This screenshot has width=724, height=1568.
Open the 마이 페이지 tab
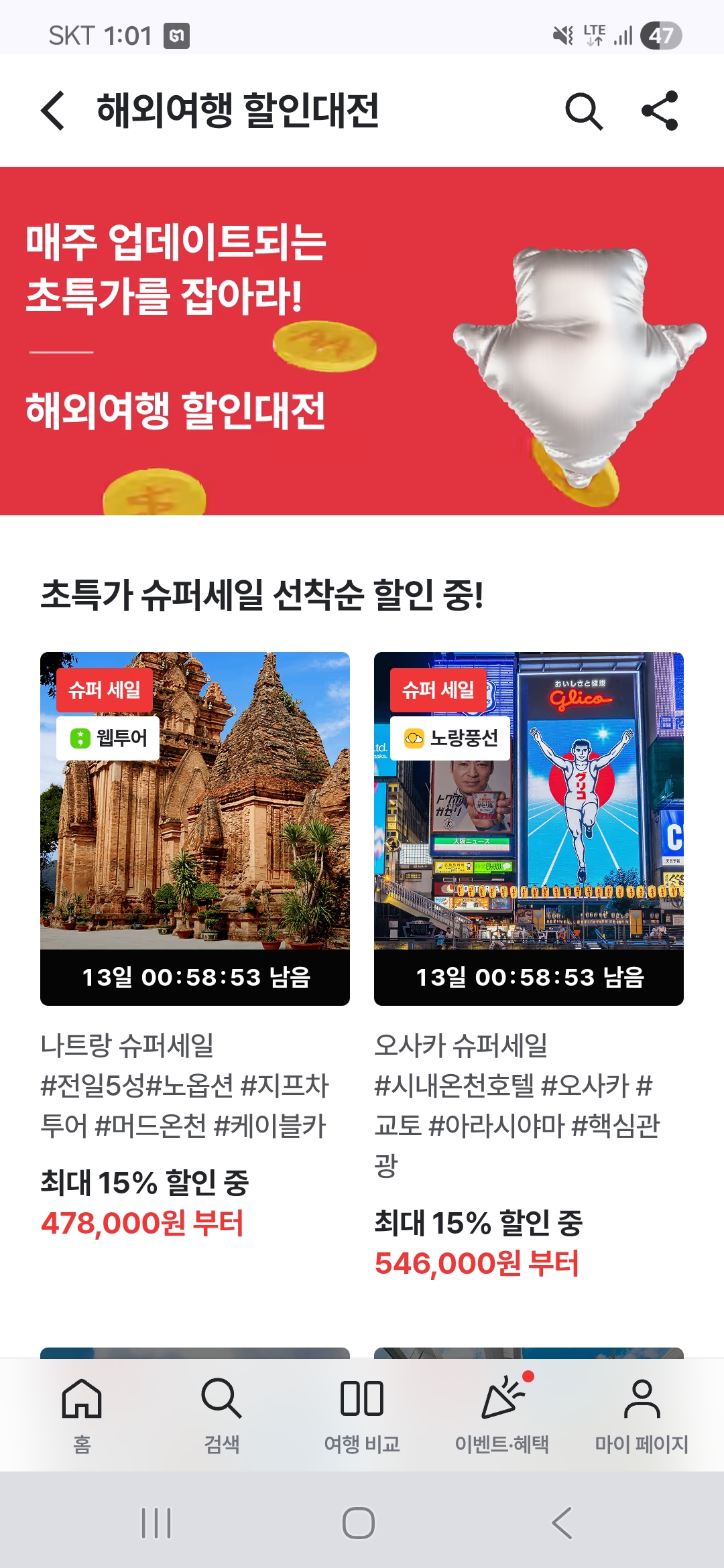[642, 1415]
